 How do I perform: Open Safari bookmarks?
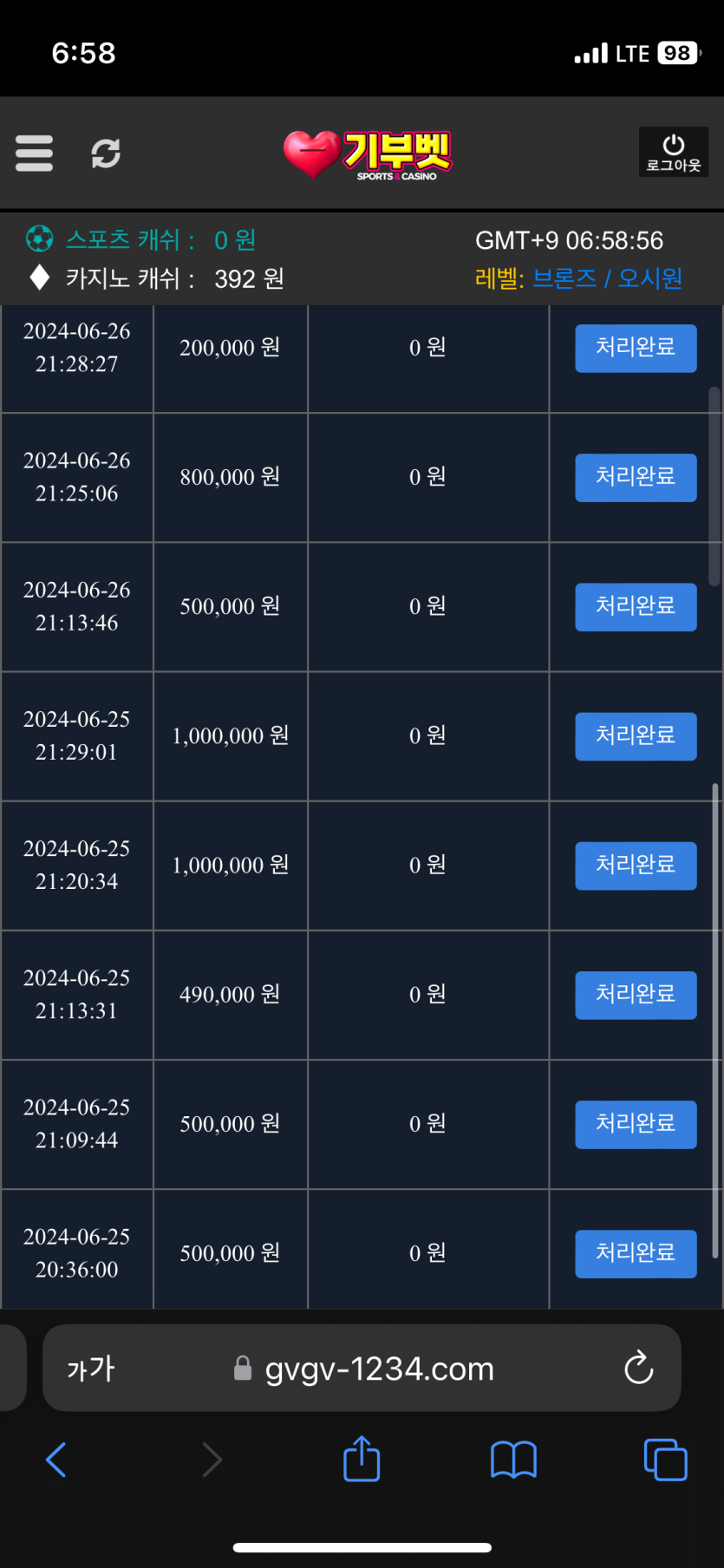(513, 1460)
